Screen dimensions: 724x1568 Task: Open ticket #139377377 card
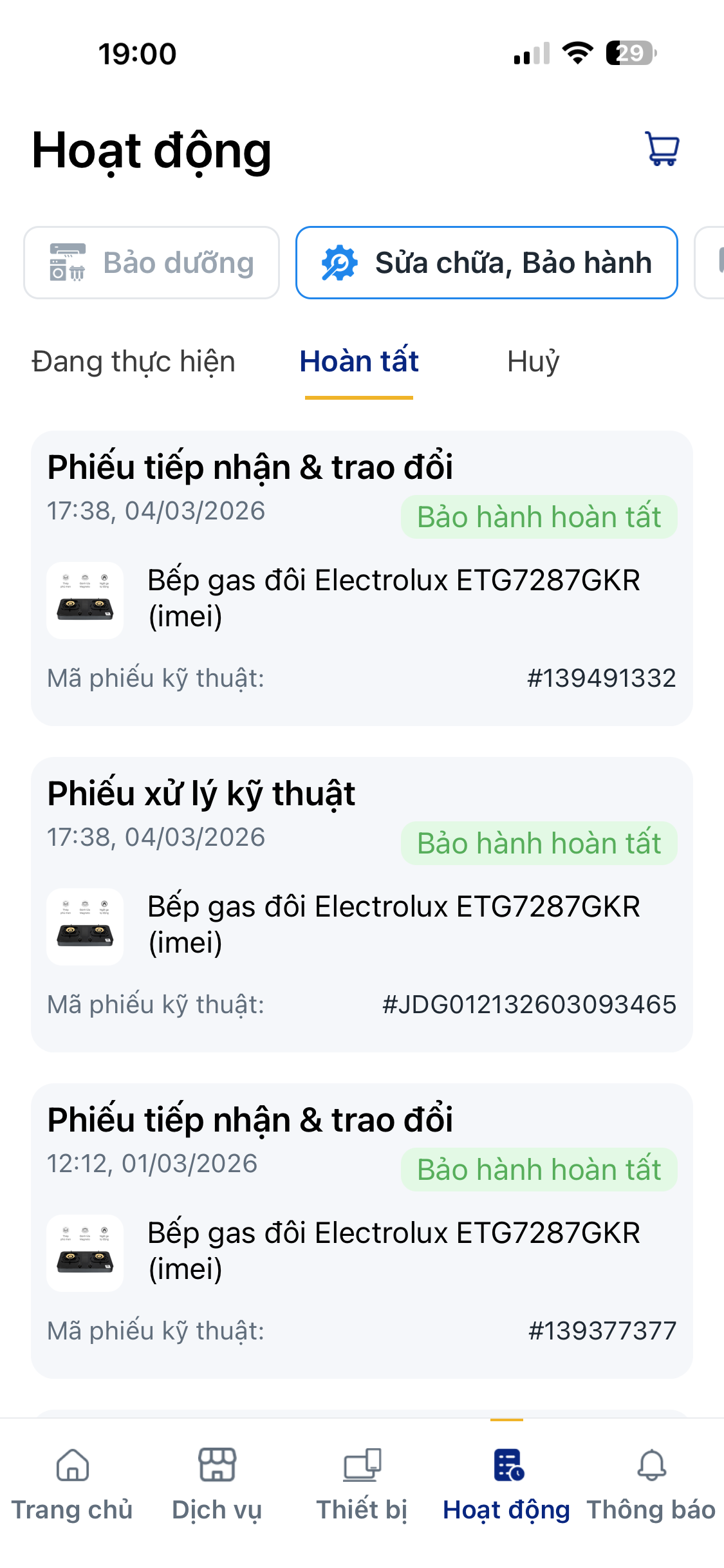[362, 1231]
